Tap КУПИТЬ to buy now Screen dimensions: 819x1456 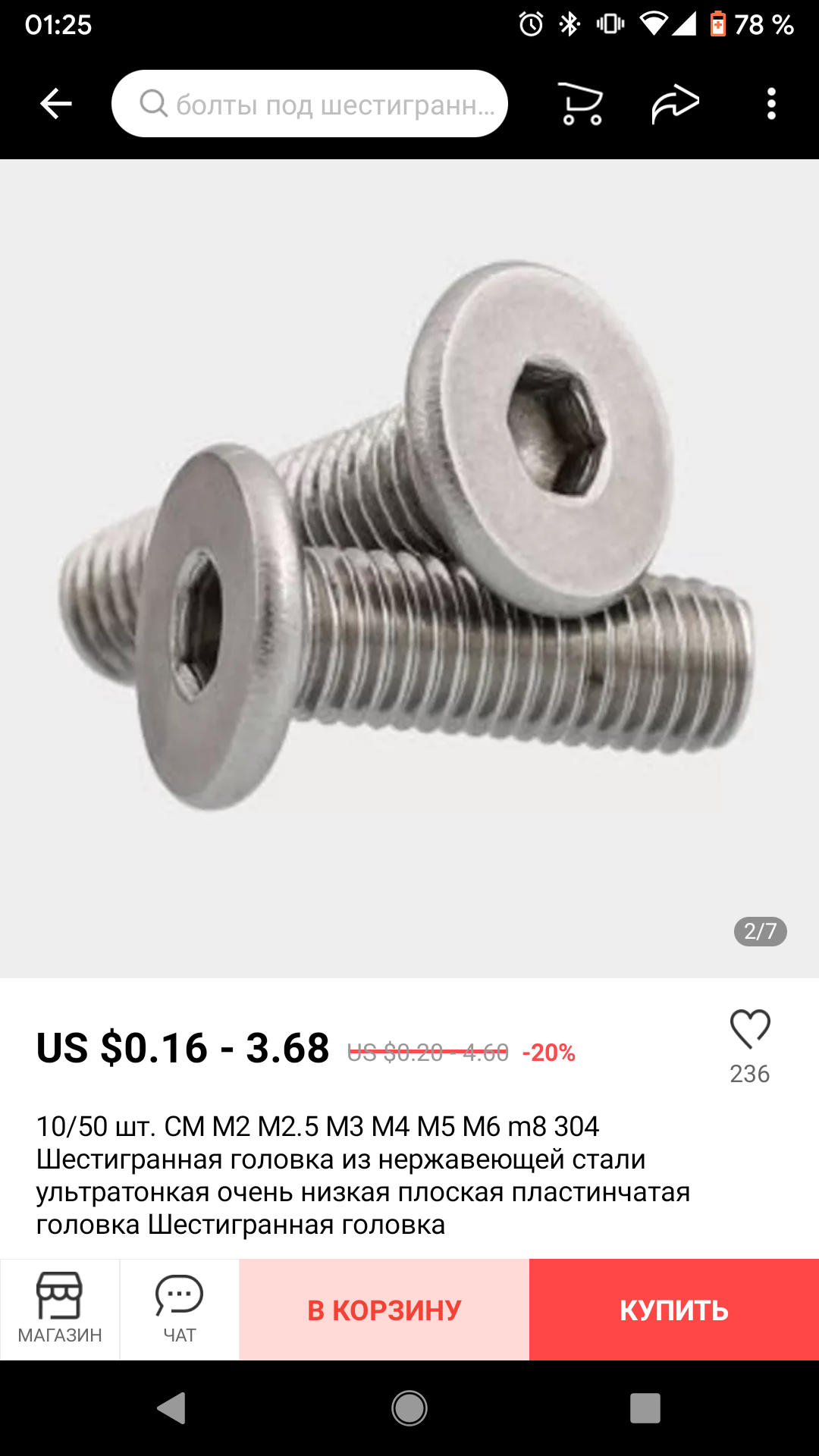[x=674, y=1310]
